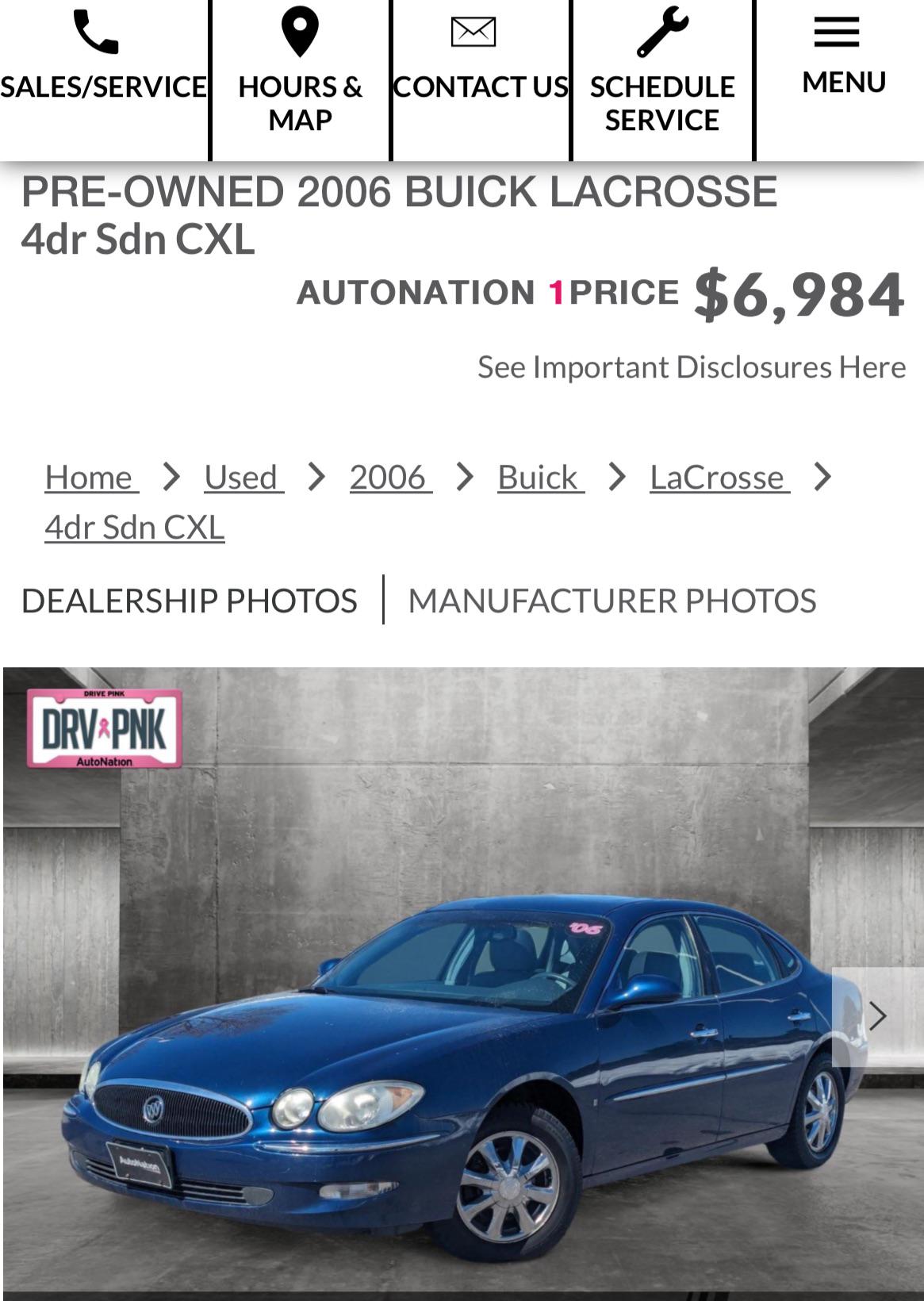Tap Schedule Service

tap(662, 71)
